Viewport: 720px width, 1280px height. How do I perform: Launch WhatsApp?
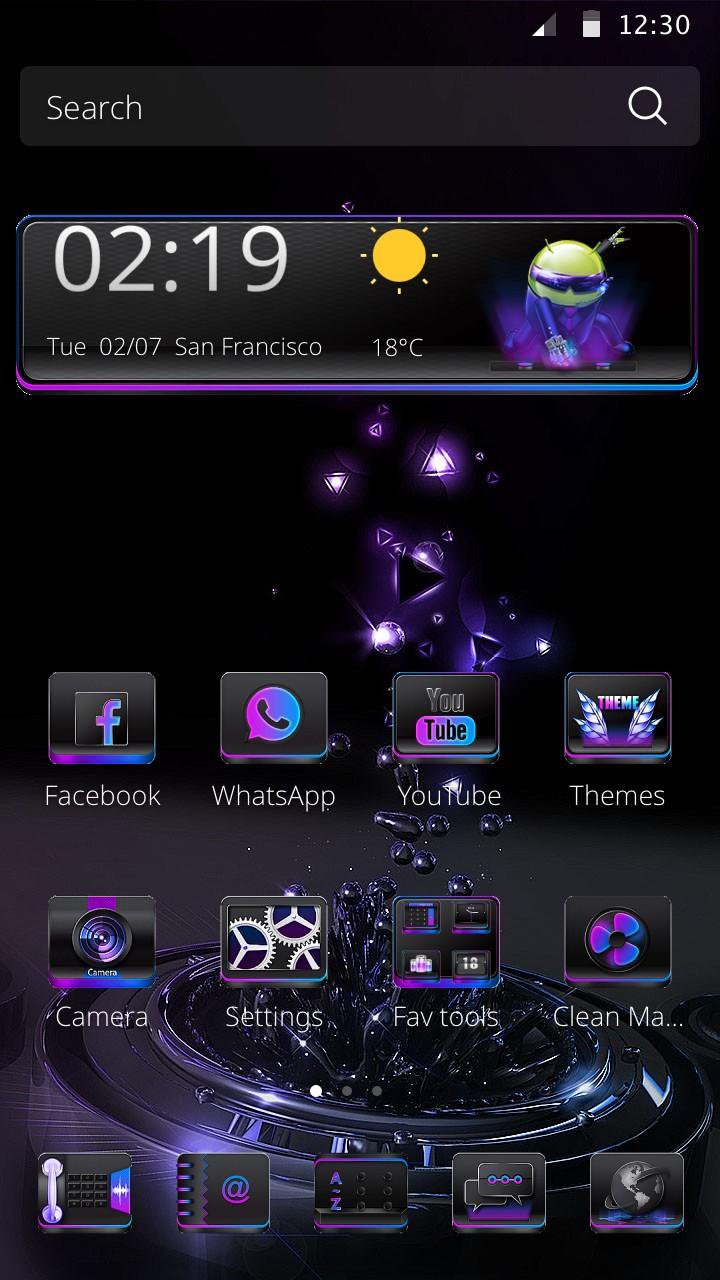pyautogui.click(x=274, y=718)
